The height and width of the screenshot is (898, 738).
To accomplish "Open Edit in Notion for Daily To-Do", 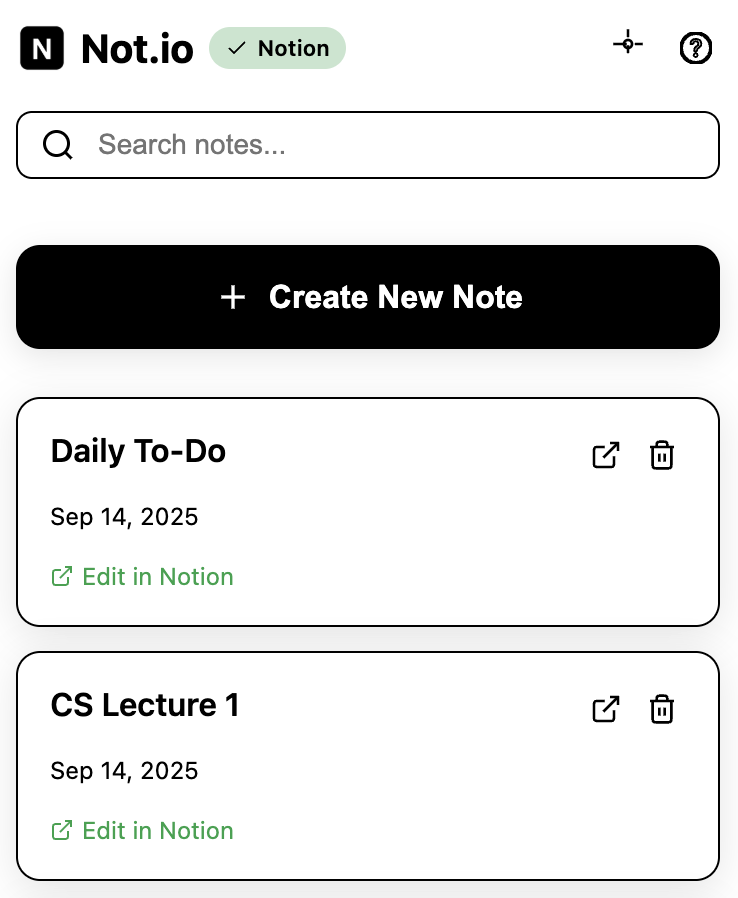I will point(157,576).
